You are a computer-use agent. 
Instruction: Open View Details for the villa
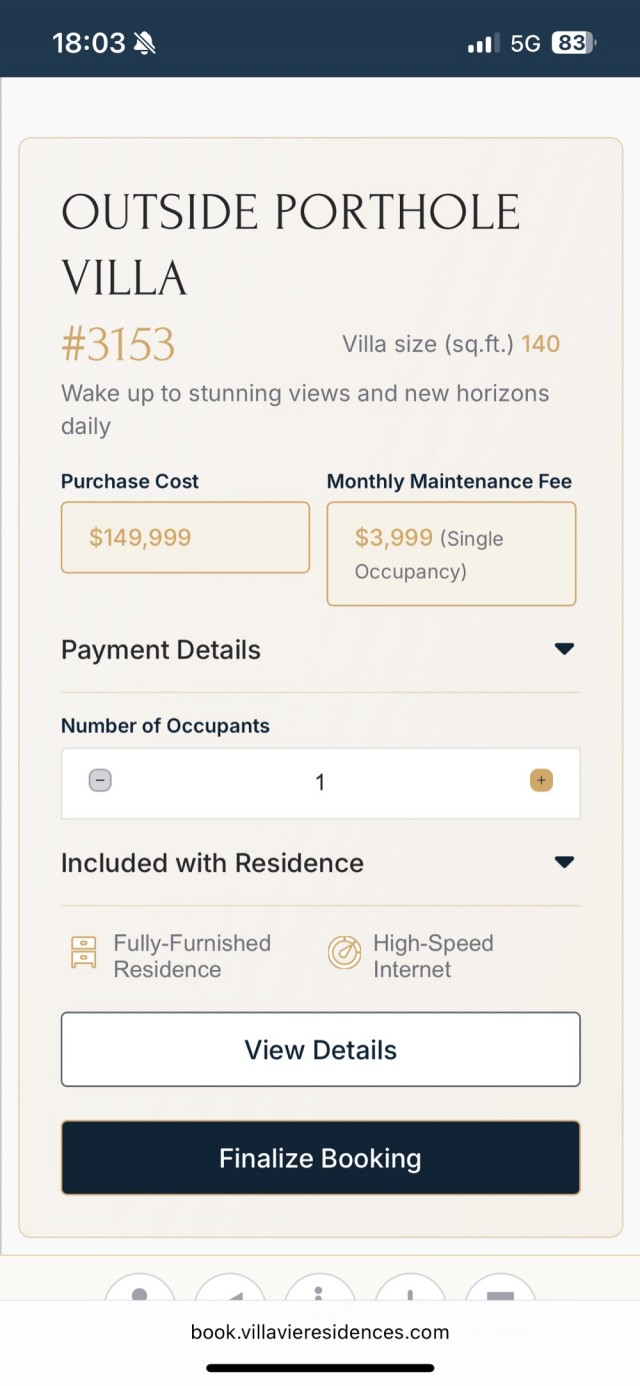320,1049
